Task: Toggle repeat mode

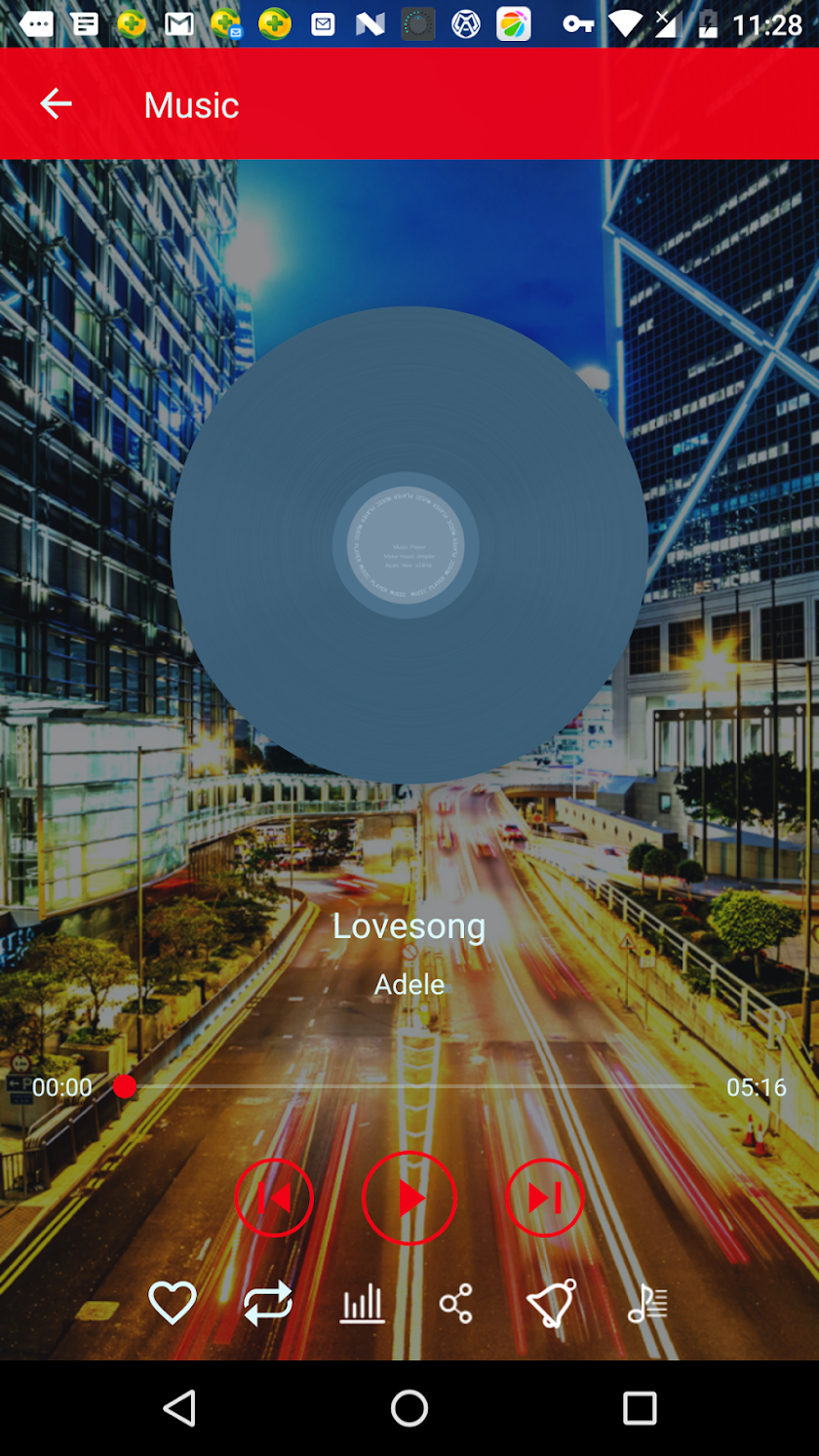Action: click(x=268, y=1303)
